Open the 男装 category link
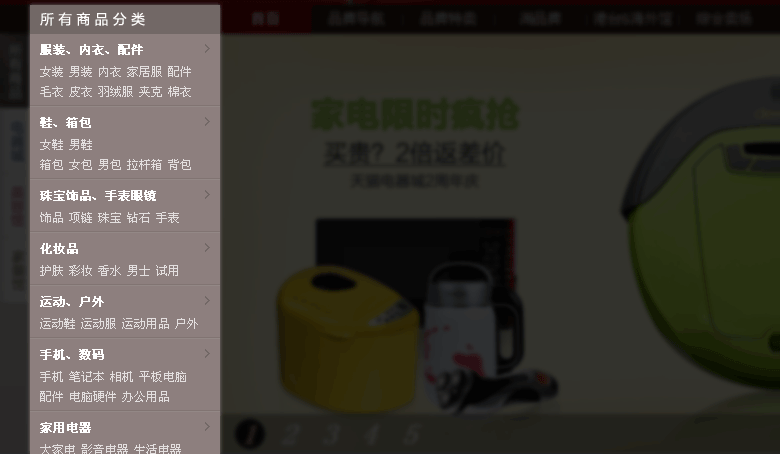 [80, 72]
